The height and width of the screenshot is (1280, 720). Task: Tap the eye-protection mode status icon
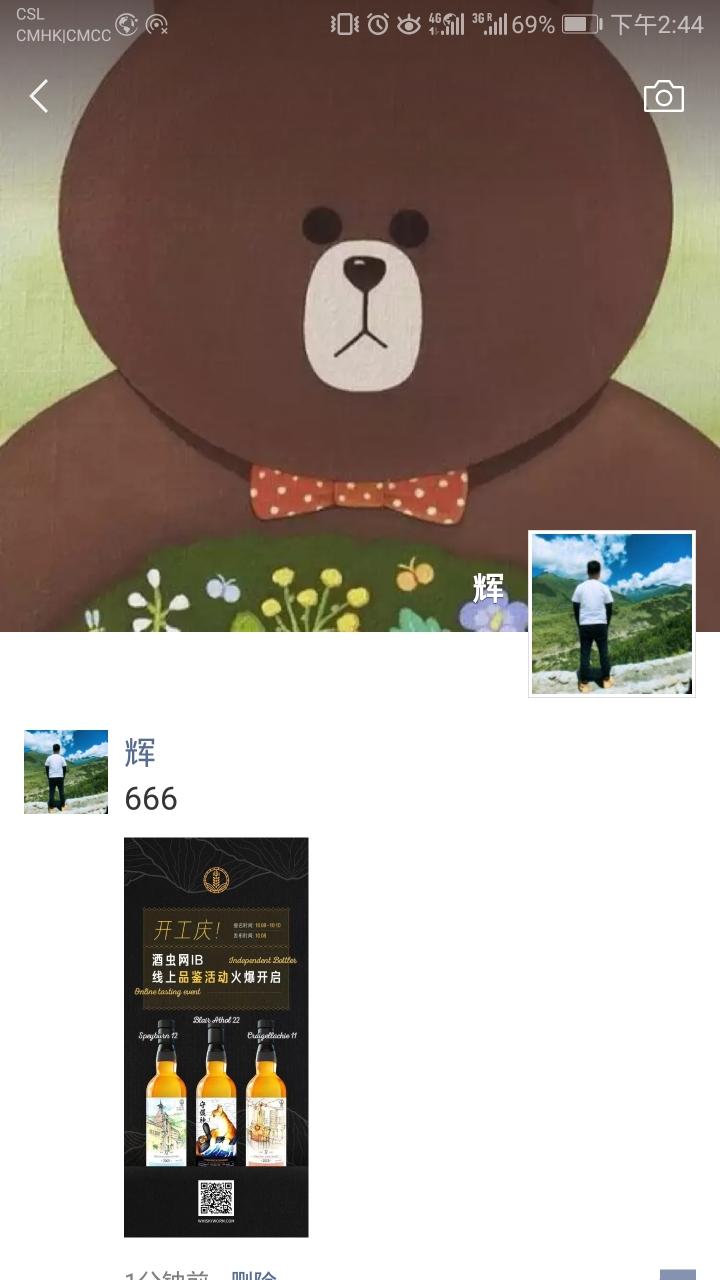[408, 22]
